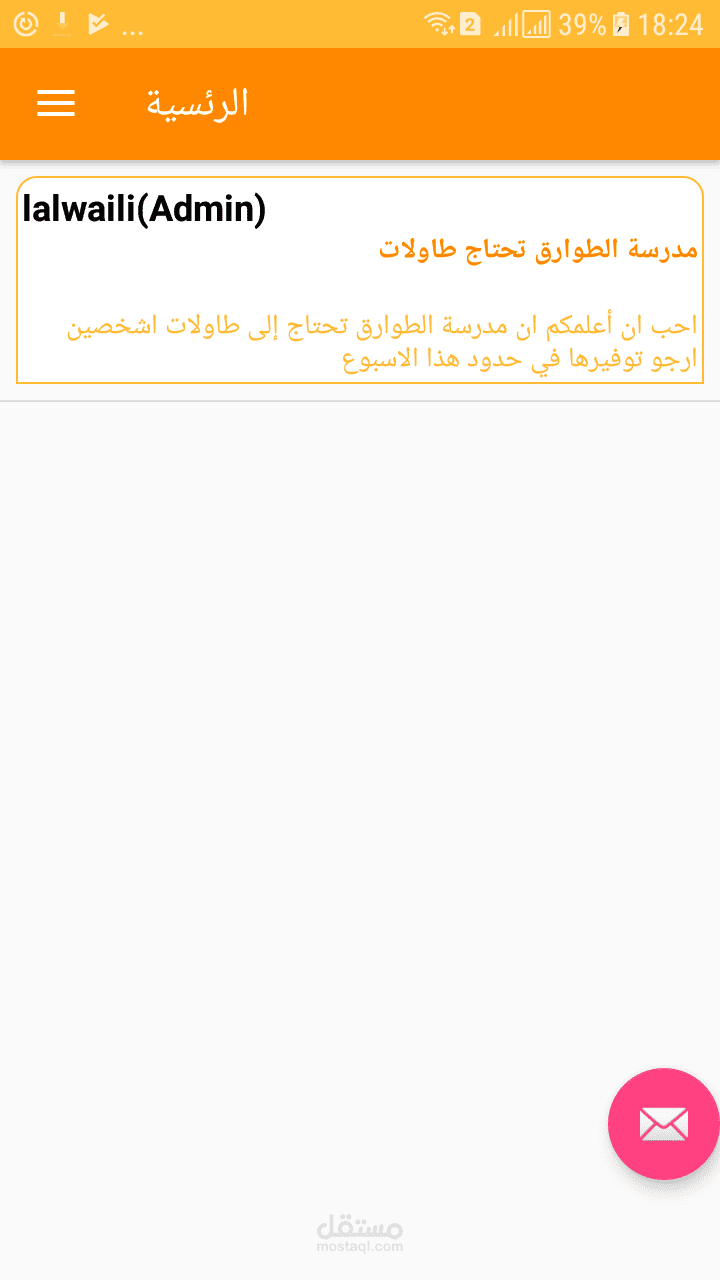The width and height of the screenshot is (720, 1280).
Task: Open the lalwaili(Admin) message card
Action: [x=360, y=280]
